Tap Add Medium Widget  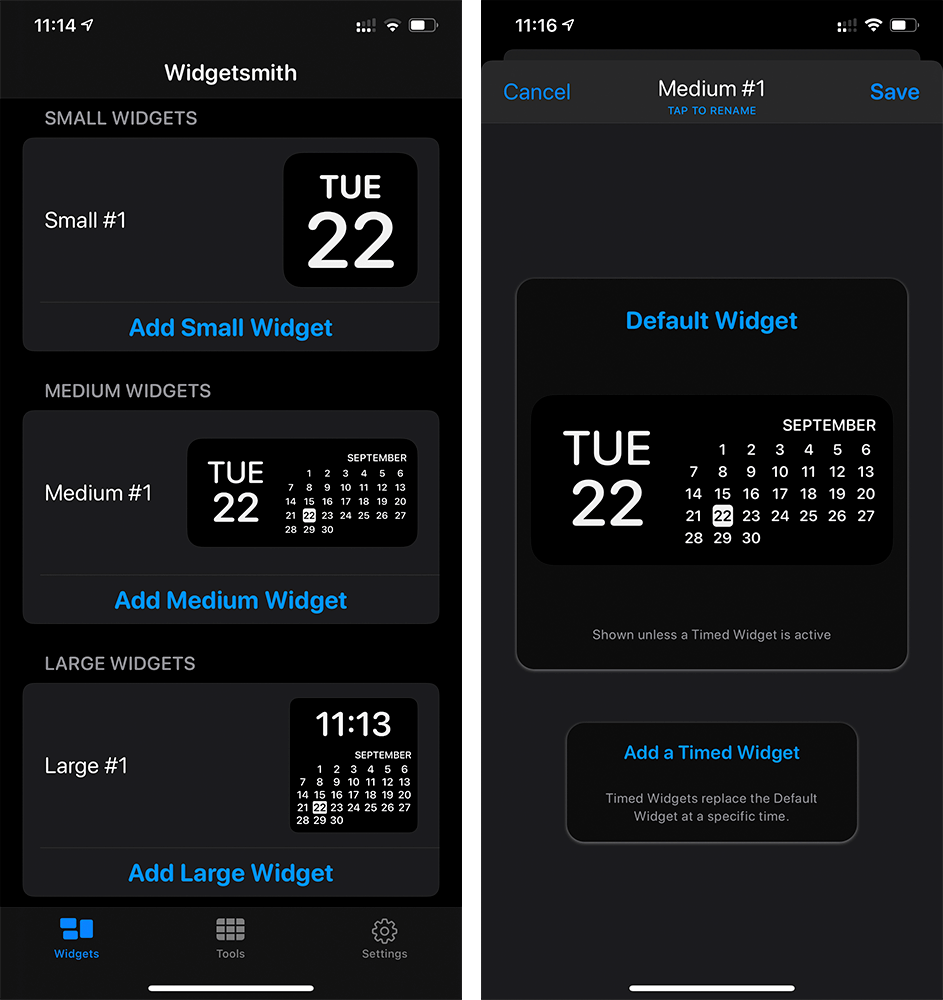tap(231, 600)
